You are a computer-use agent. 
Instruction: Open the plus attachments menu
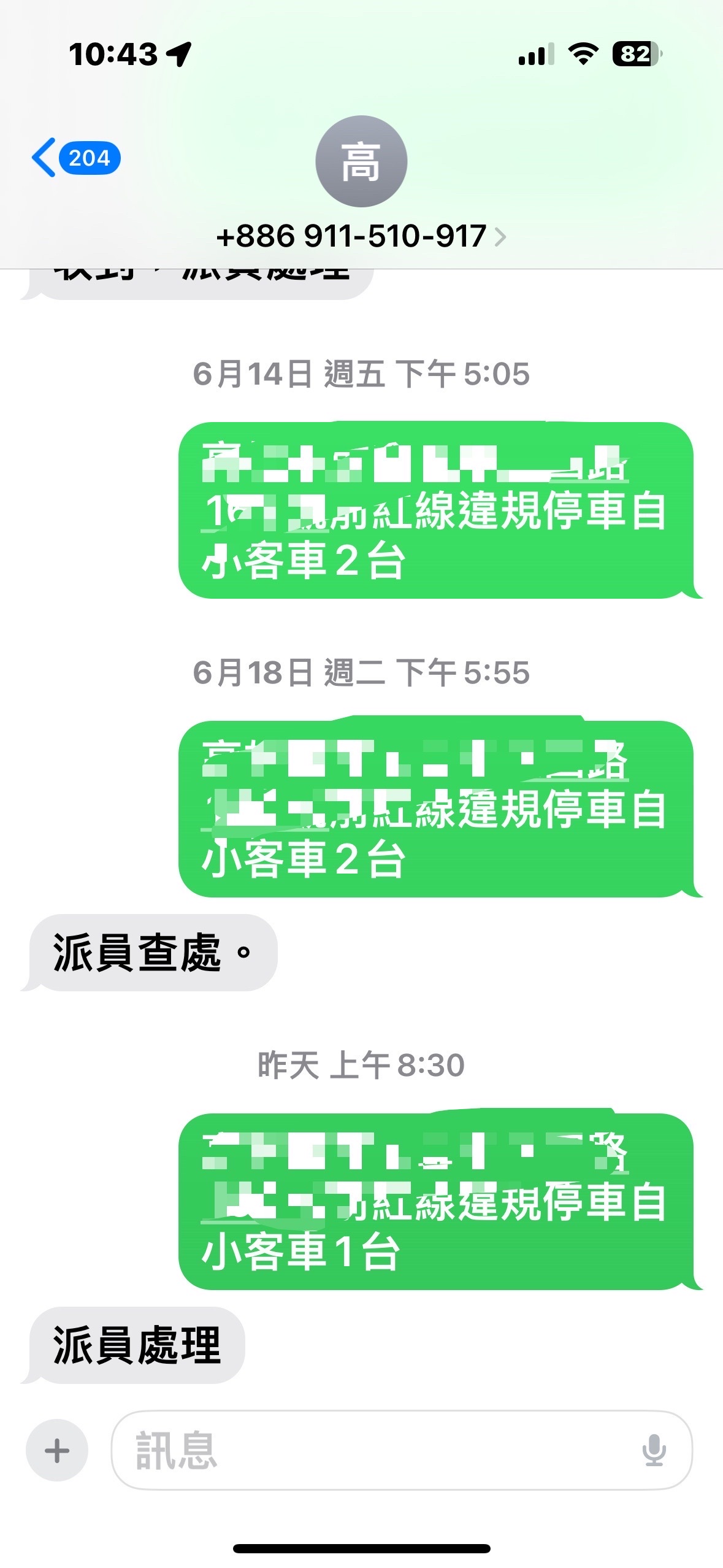[x=57, y=1450]
